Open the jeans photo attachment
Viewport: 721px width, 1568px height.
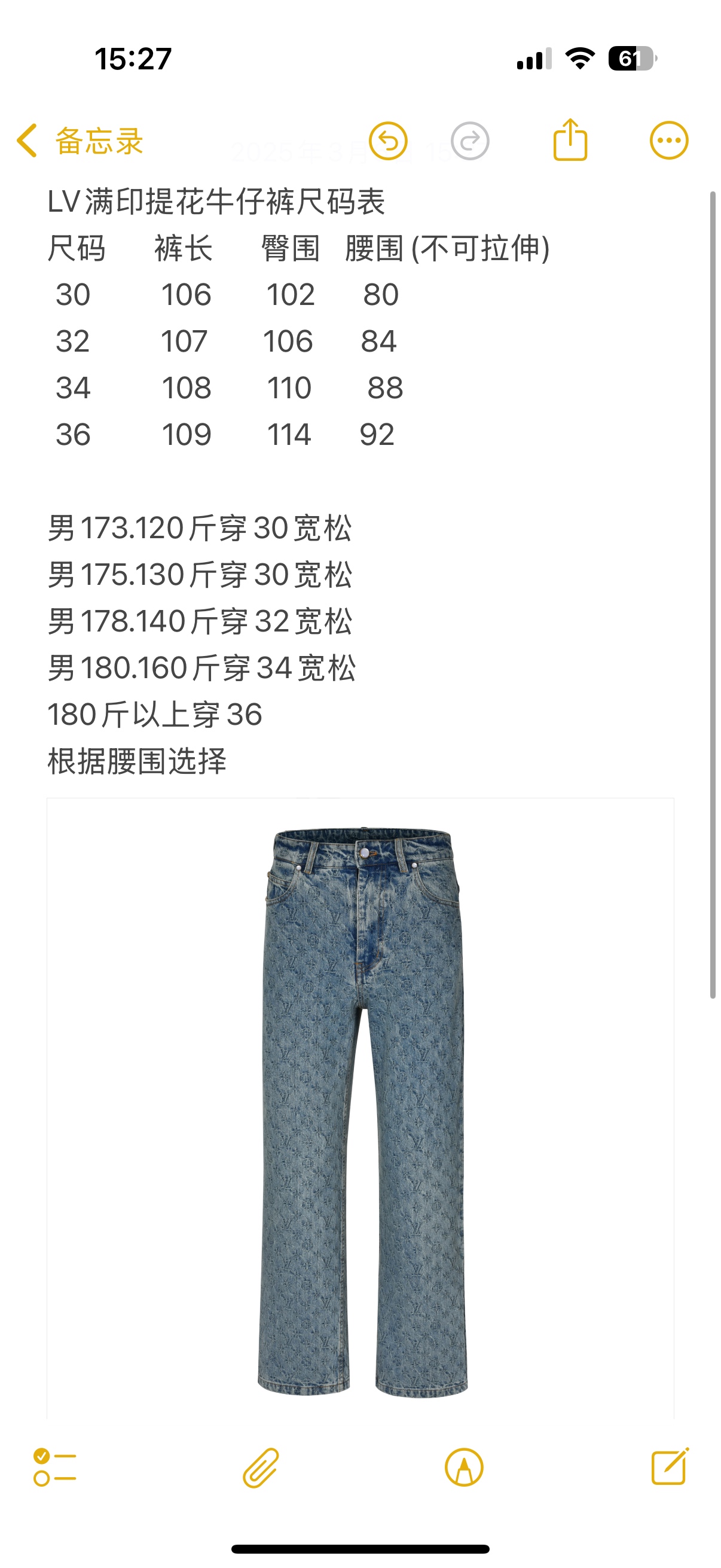point(362,1108)
